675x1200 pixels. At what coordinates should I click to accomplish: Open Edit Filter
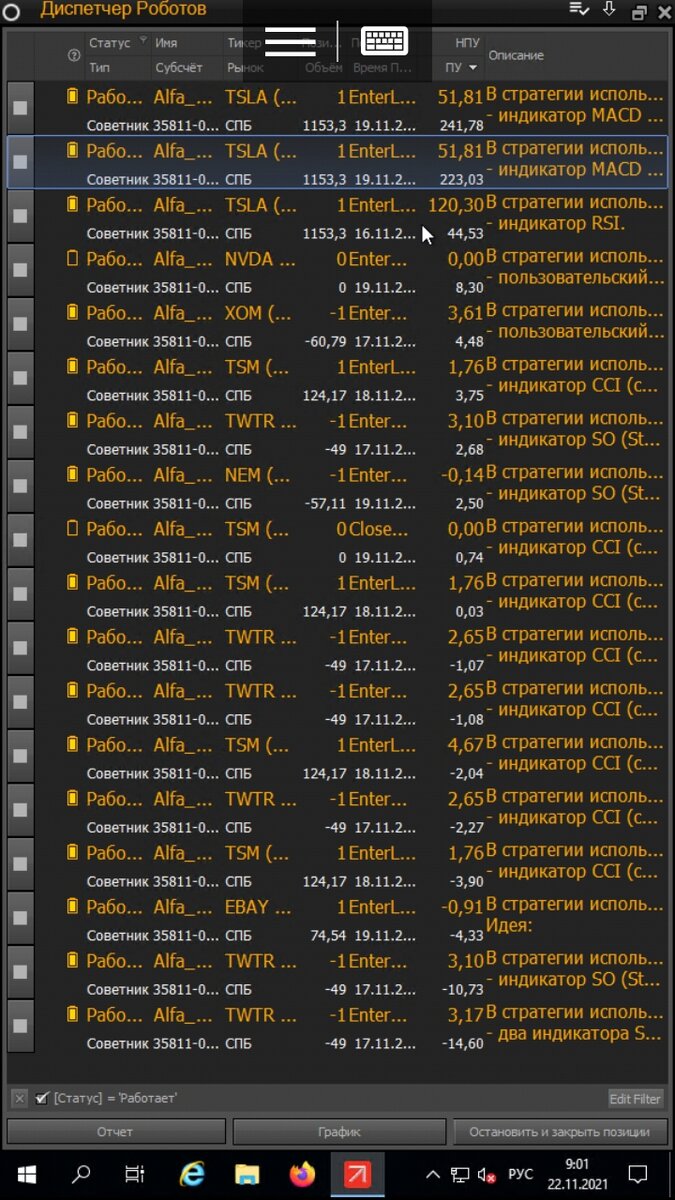pos(635,1098)
